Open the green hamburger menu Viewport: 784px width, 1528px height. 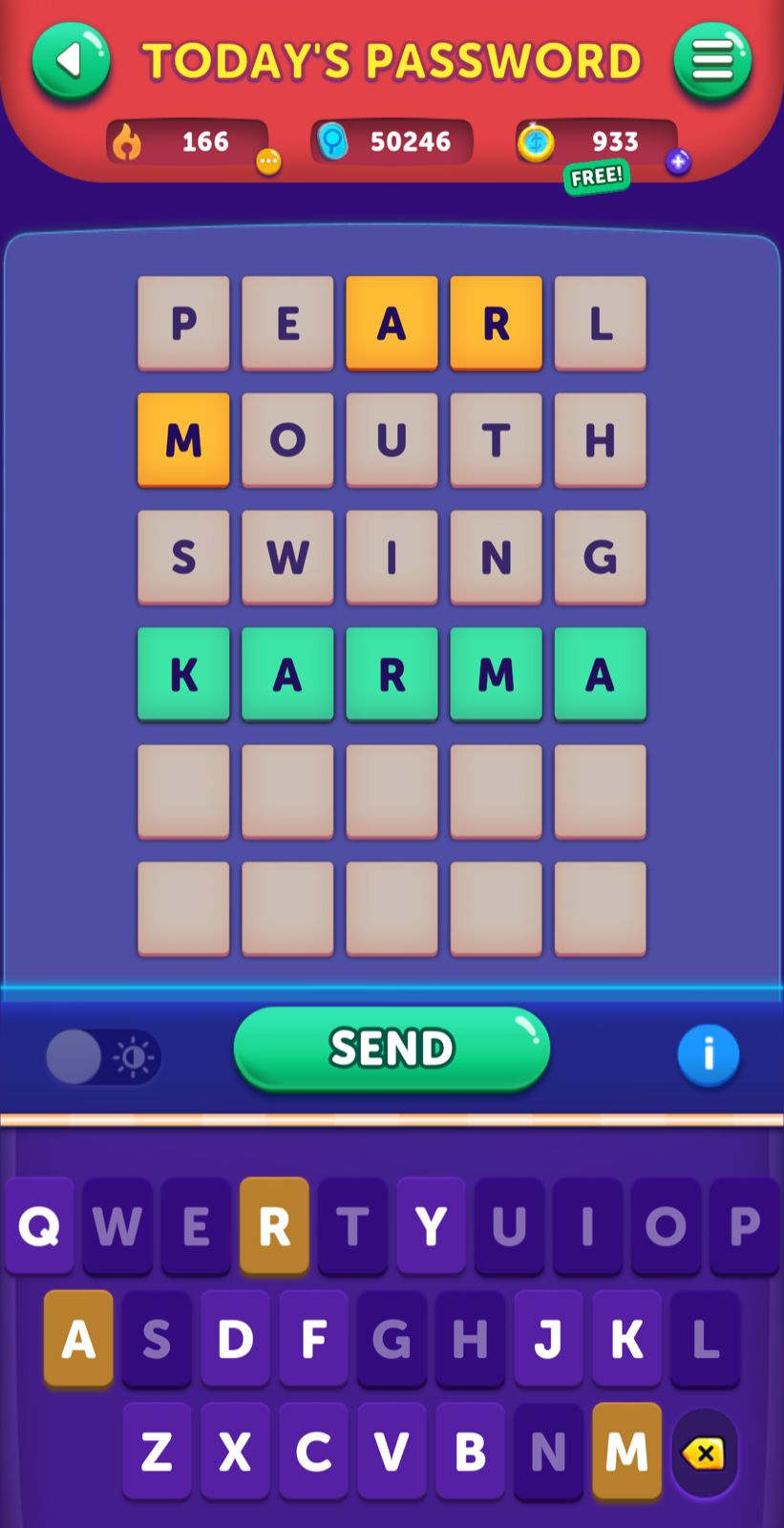pos(712,62)
